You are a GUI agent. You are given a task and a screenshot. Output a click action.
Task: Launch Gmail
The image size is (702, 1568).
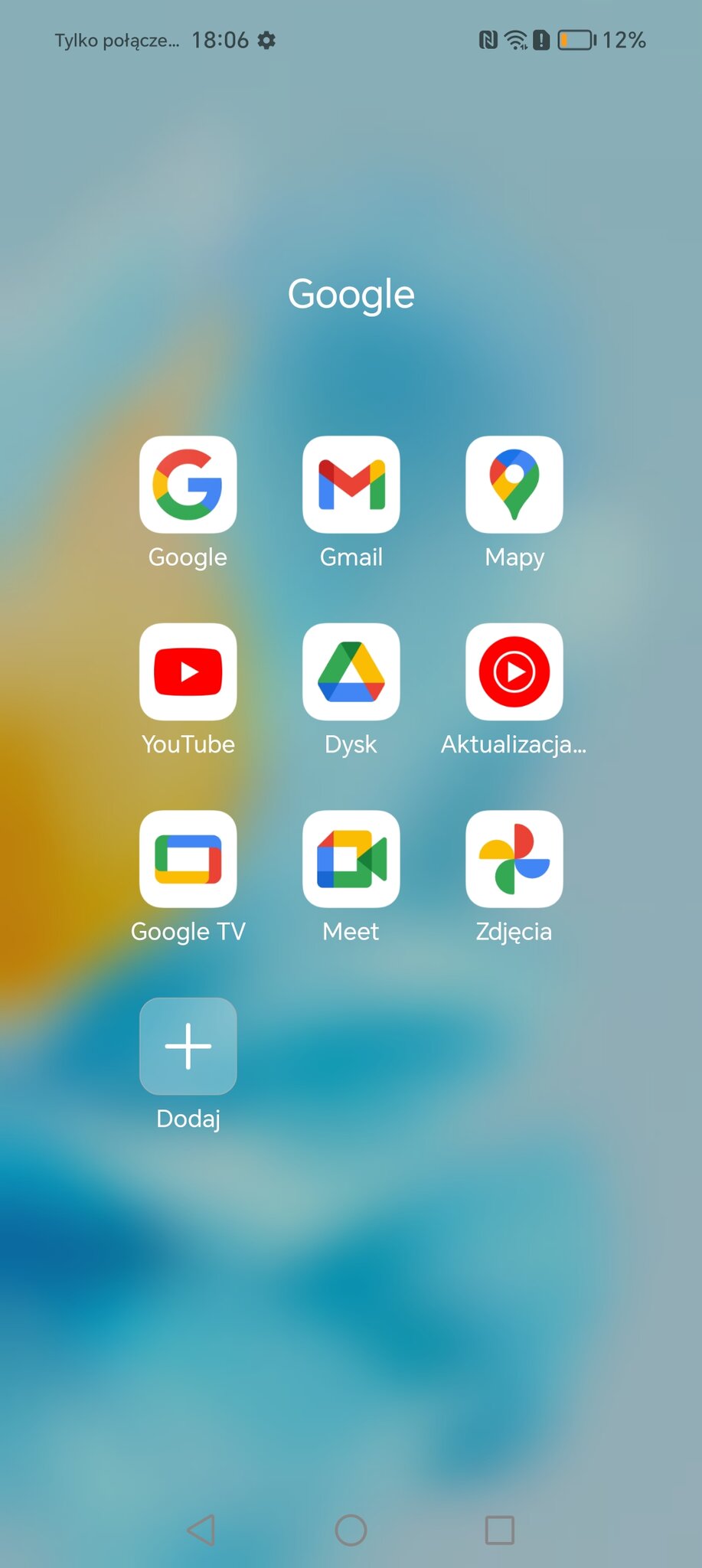pyautogui.click(x=351, y=485)
